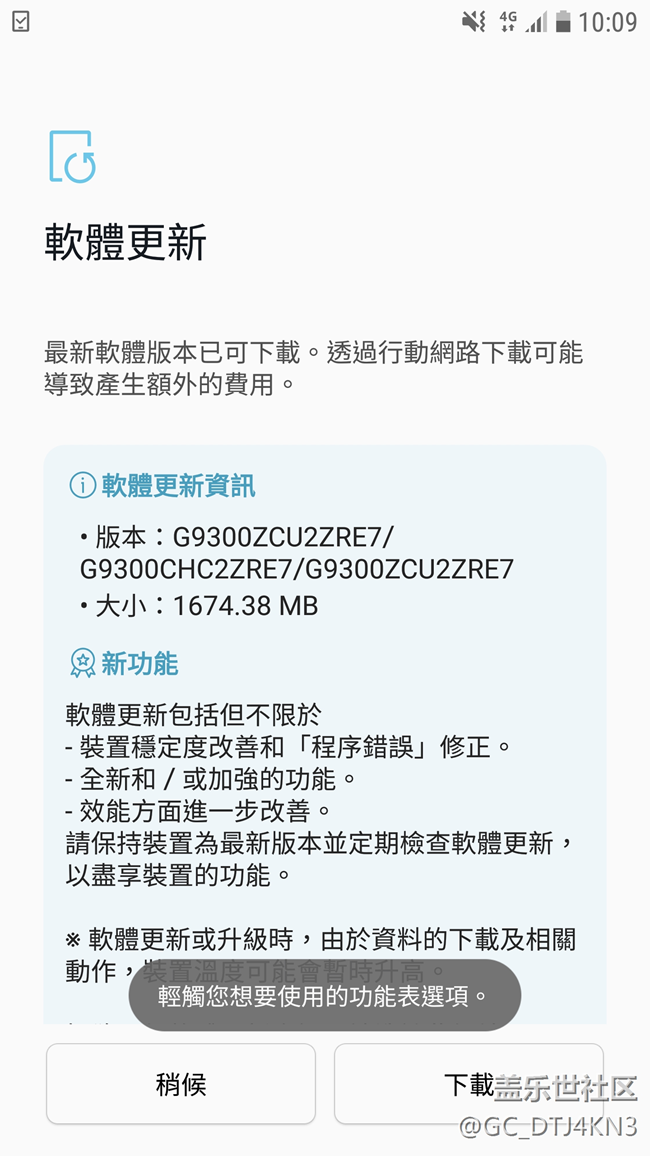This screenshot has height=1156, width=650.
Task: Start the download with 下載
Action: (x=468, y=1084)
